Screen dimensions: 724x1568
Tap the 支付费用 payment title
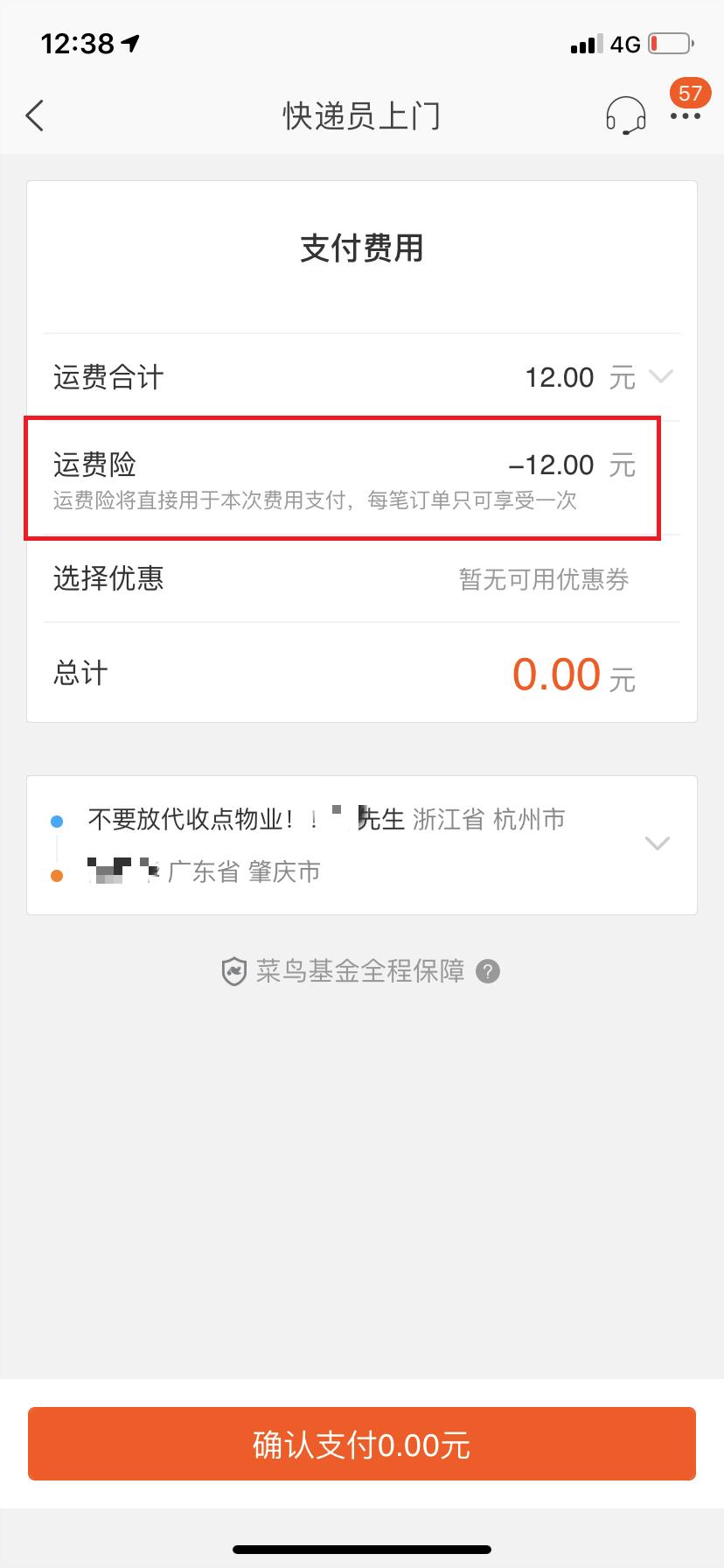pos(362,248)
